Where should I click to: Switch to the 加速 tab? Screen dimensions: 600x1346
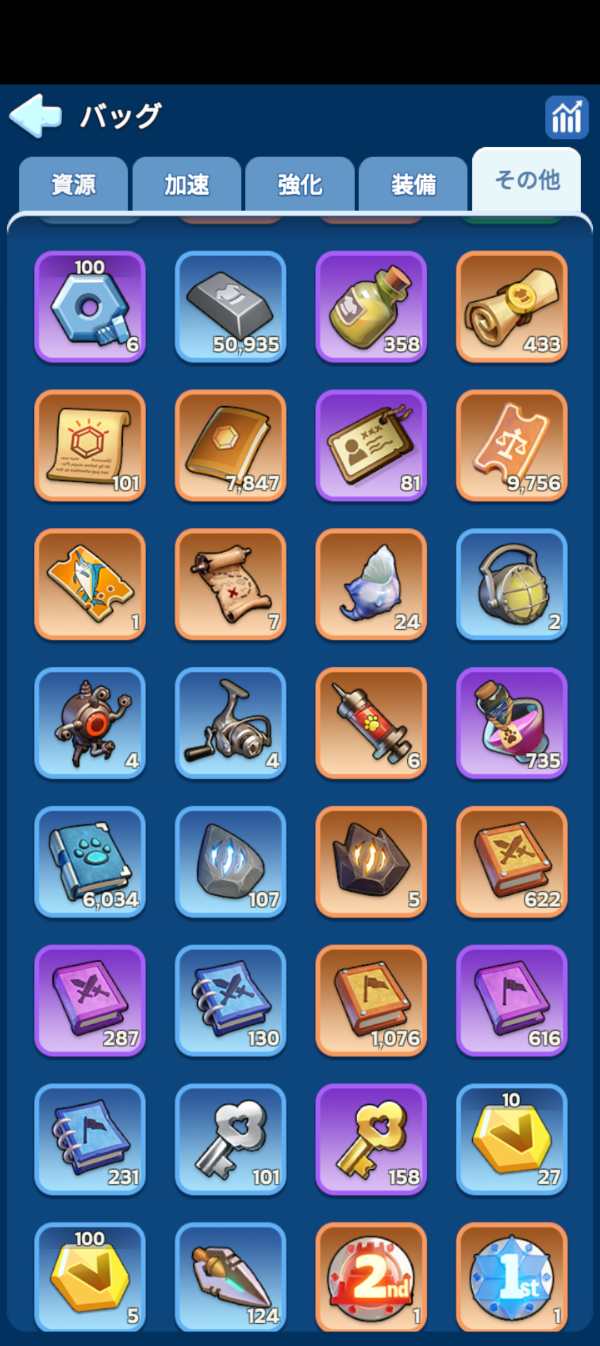tap(187, 185)
